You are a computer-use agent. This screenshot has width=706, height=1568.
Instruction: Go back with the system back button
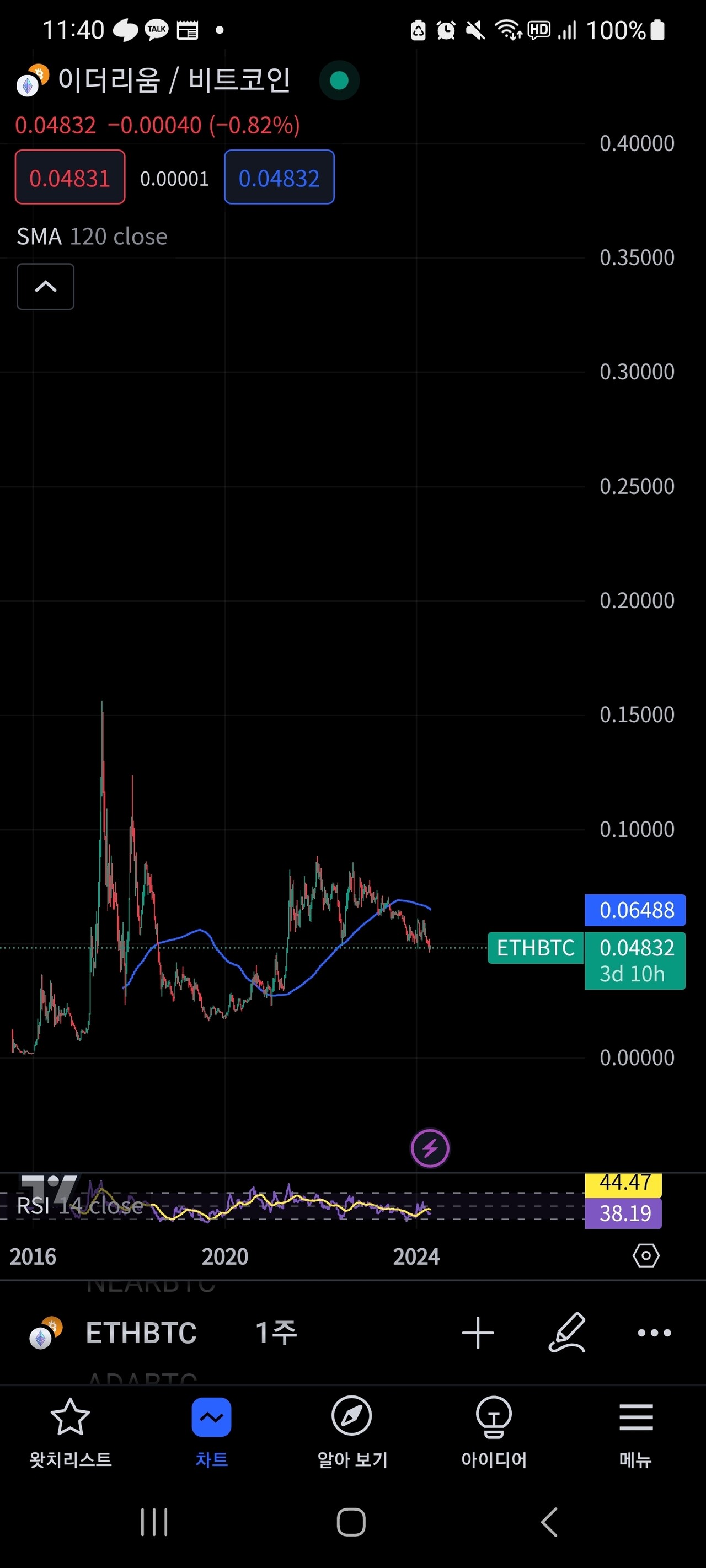pyautogui.click(x=549, y=1522)
